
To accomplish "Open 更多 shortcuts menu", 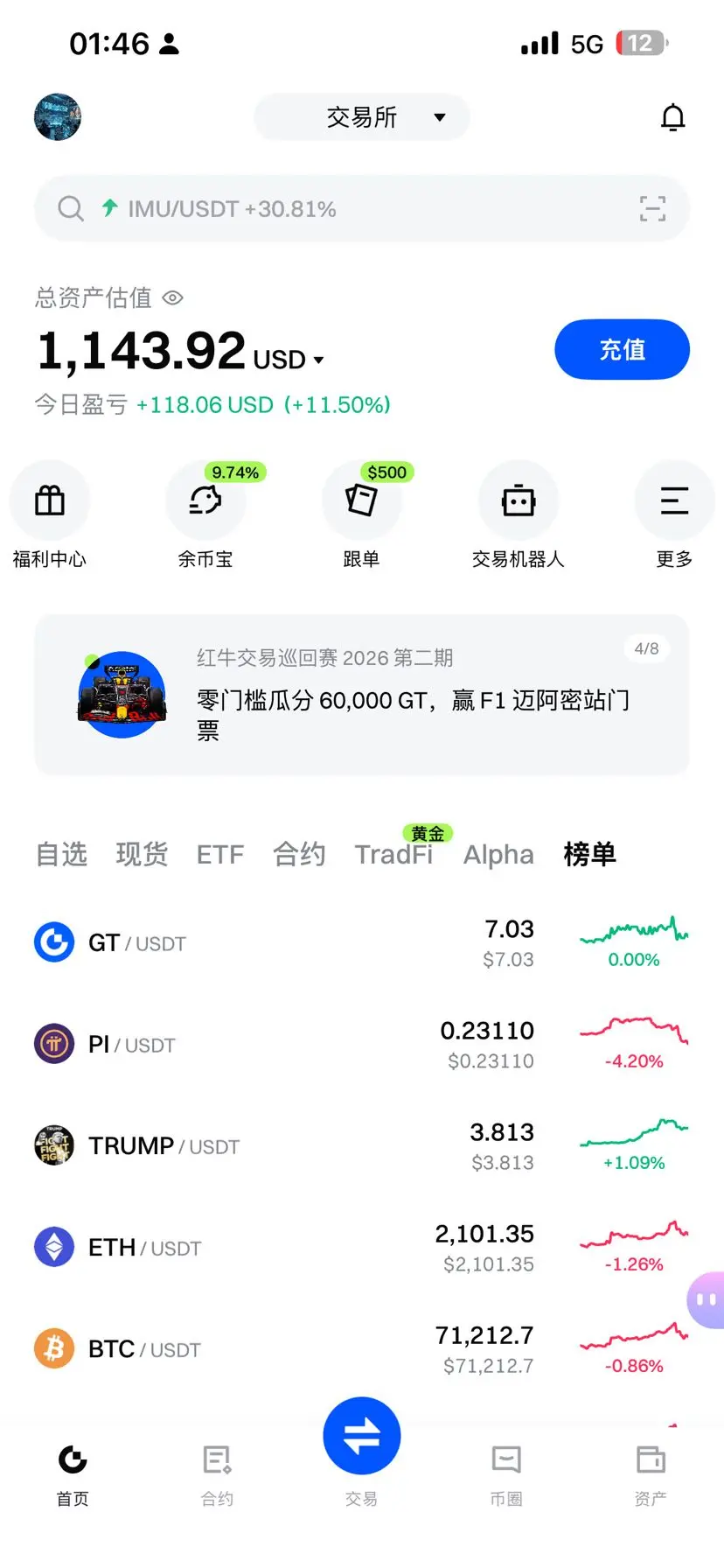I will (x=674, y=516).
